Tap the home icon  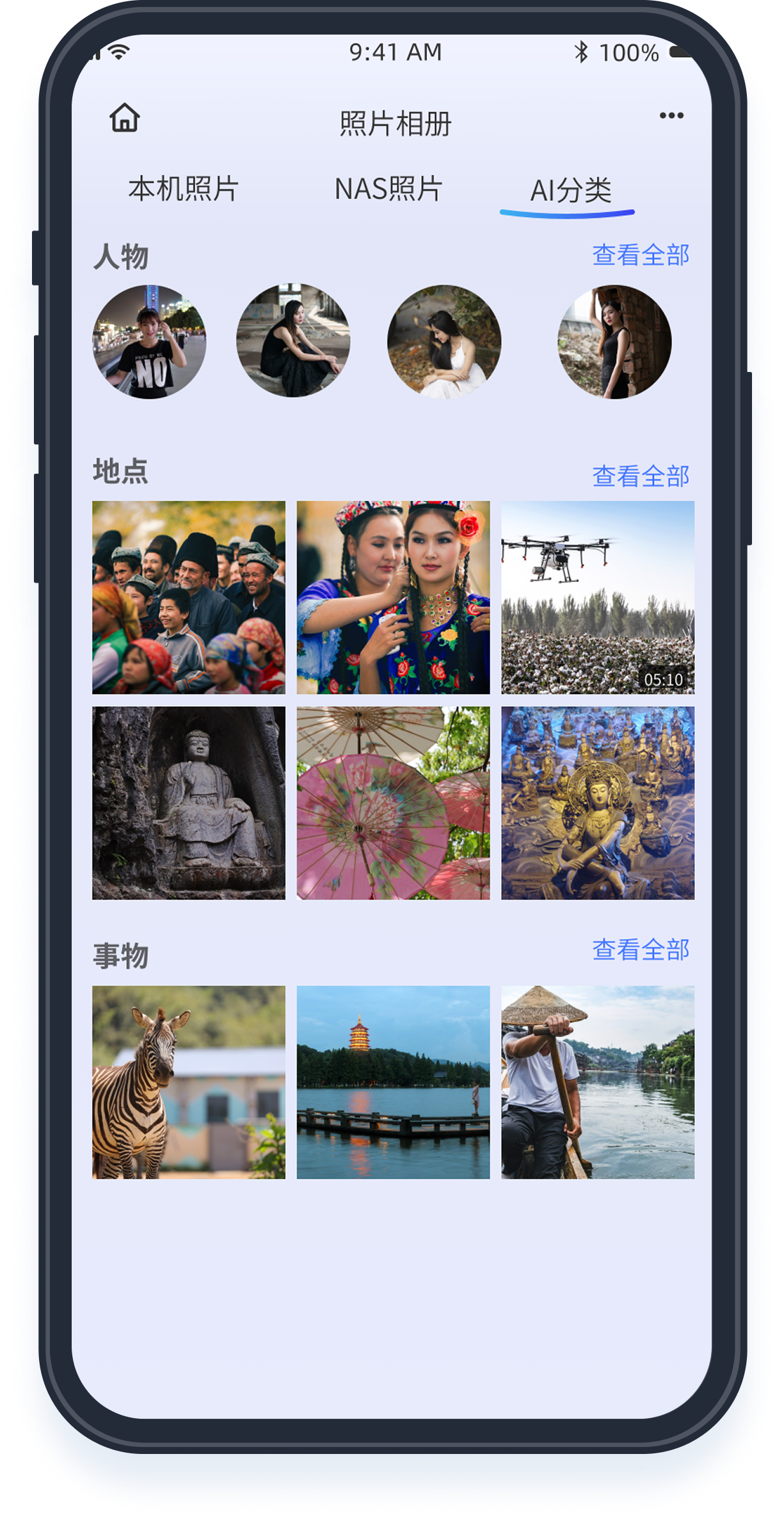point(124,118)
